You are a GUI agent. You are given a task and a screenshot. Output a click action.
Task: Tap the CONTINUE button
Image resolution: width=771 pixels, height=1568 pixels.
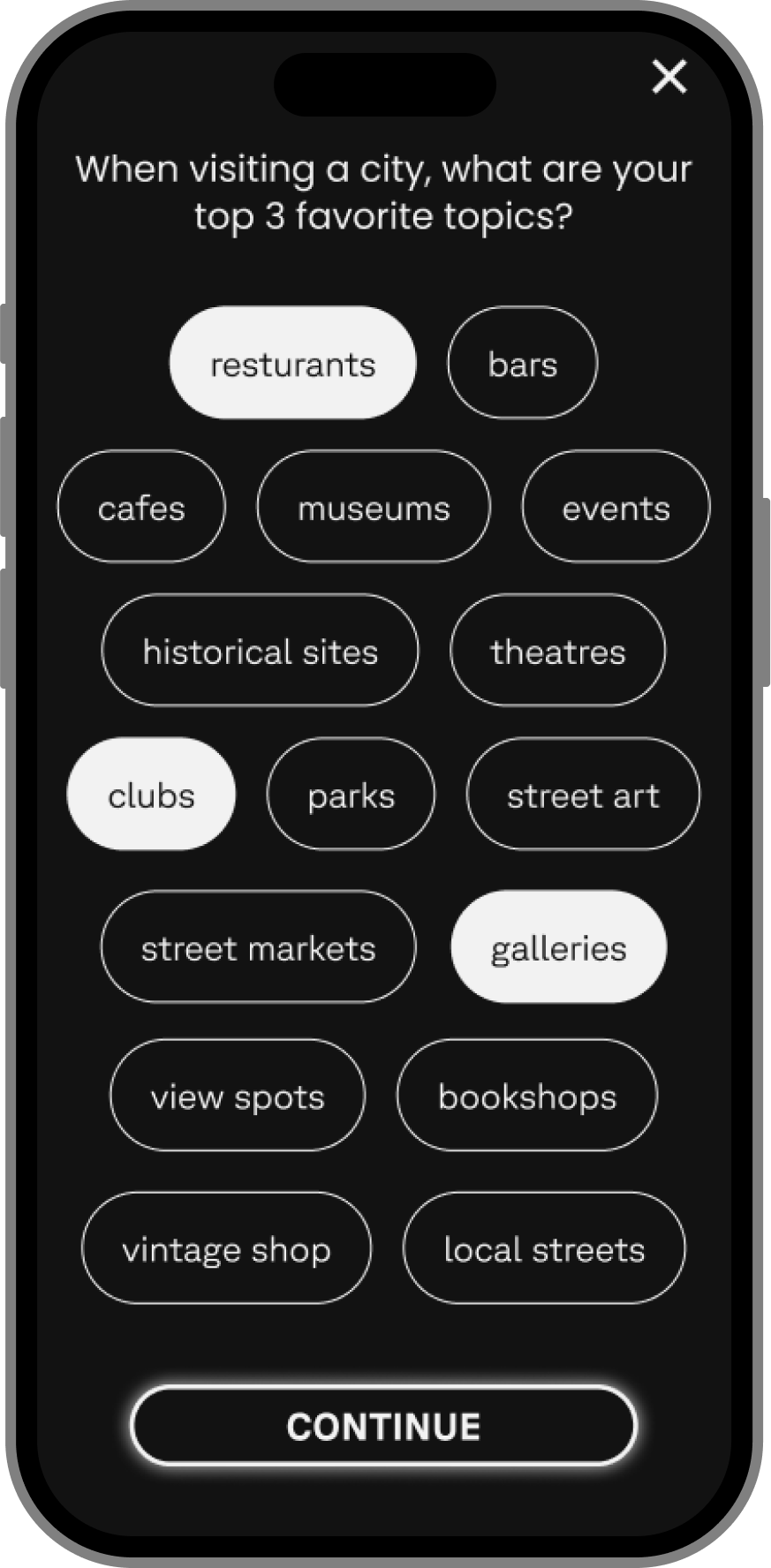point(383,1426)
